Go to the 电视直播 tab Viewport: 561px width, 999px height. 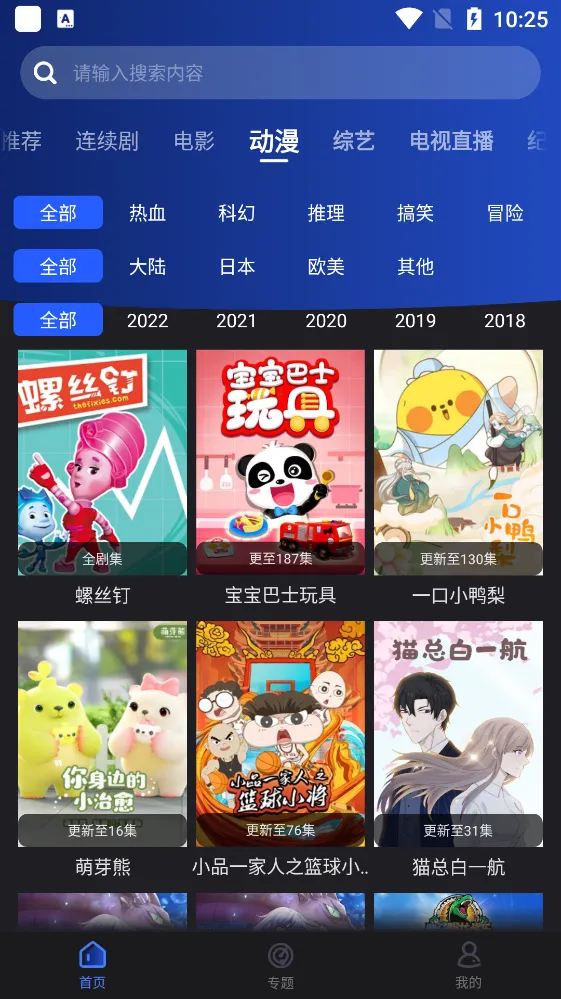coord(451,141)
